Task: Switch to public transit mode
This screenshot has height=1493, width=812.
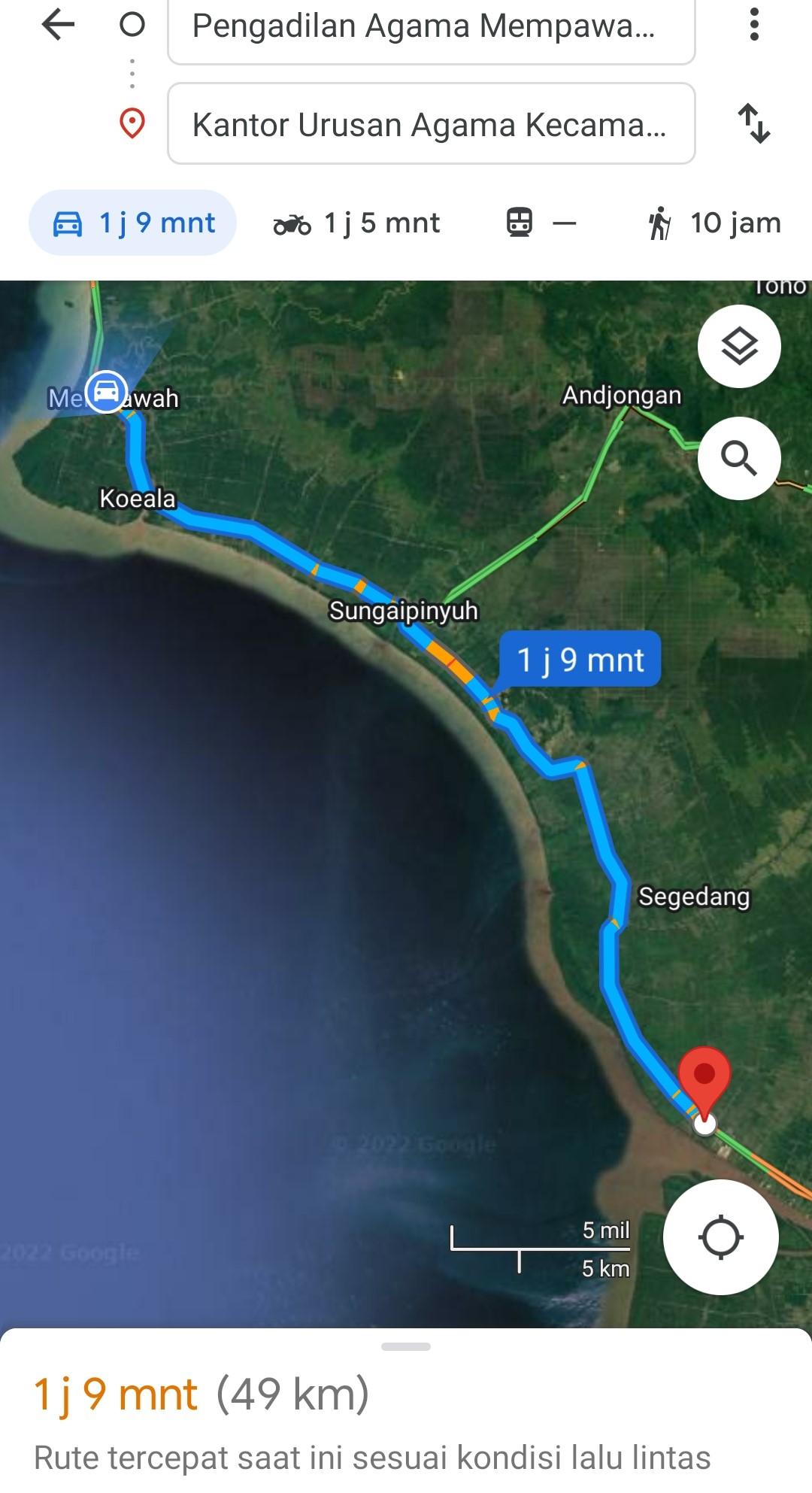Action: [541, 223]
